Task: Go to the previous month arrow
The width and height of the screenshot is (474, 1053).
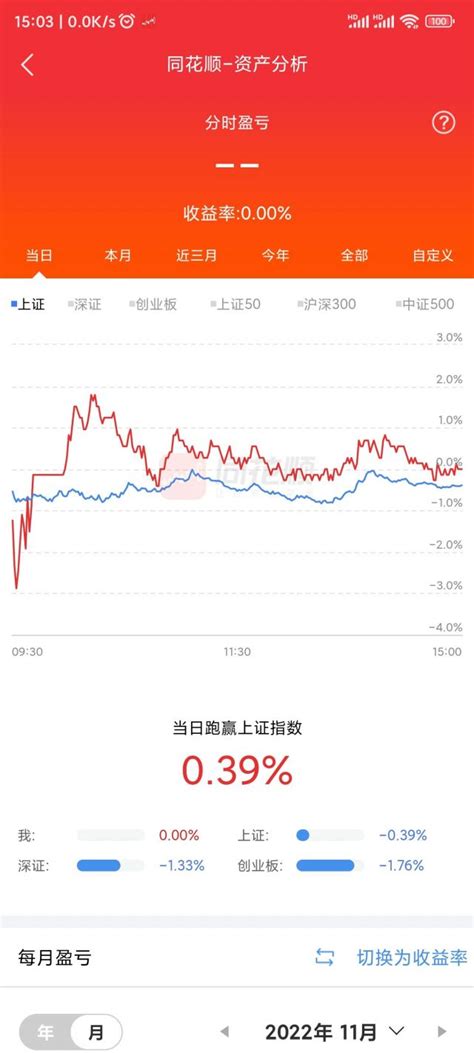Action: click(x=225, y=1032)
